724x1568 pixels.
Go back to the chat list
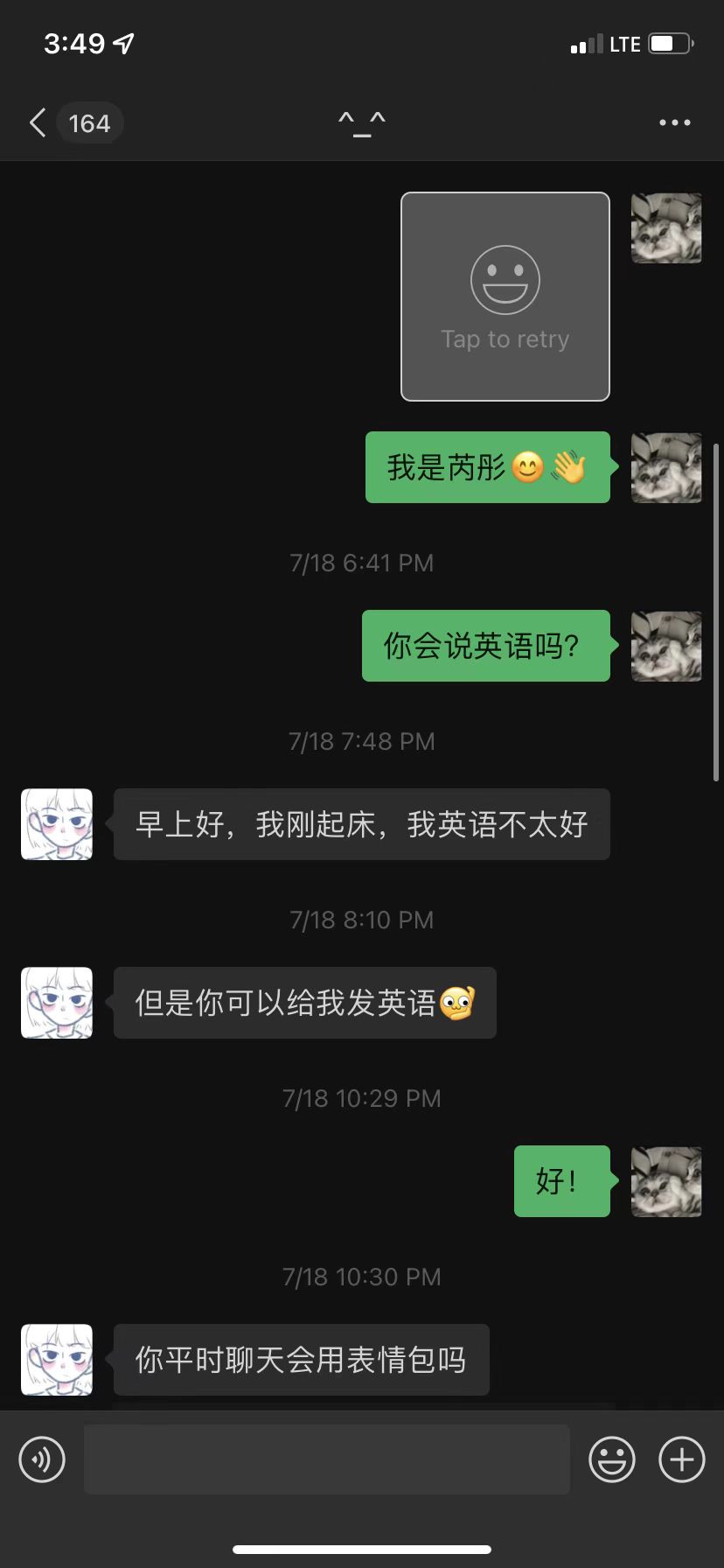pos(38,122)
